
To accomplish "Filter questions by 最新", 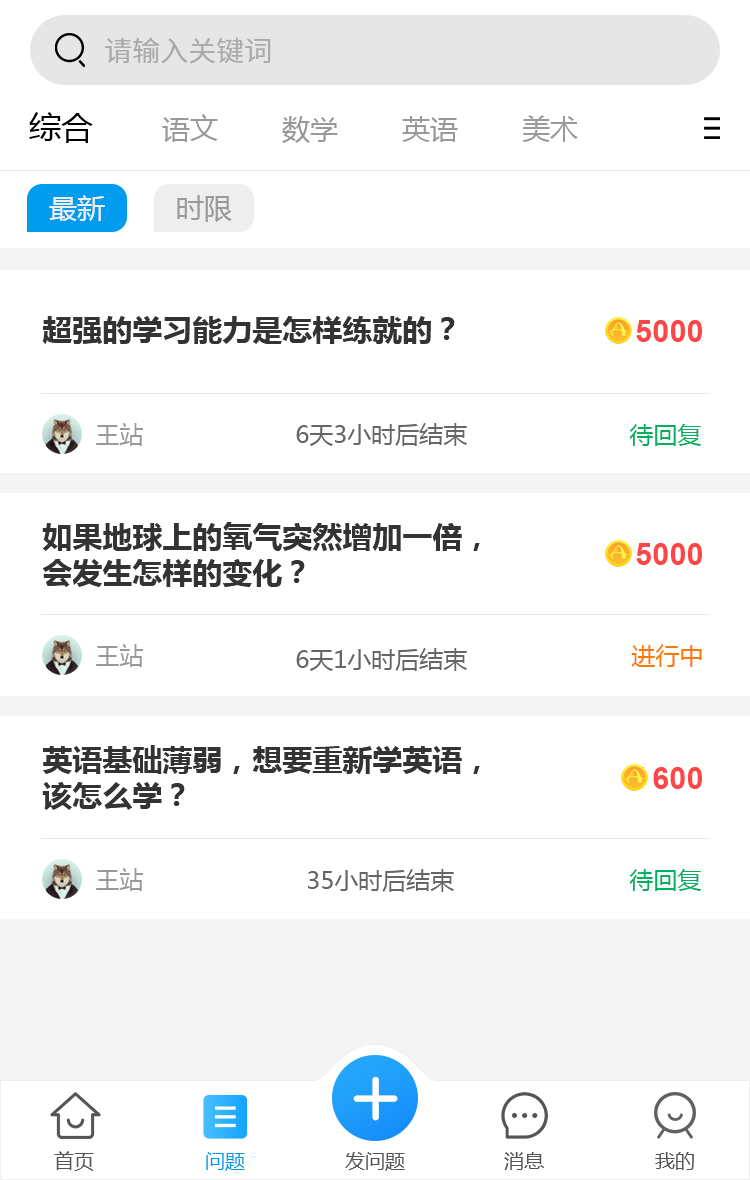I will tap(77, 208).
